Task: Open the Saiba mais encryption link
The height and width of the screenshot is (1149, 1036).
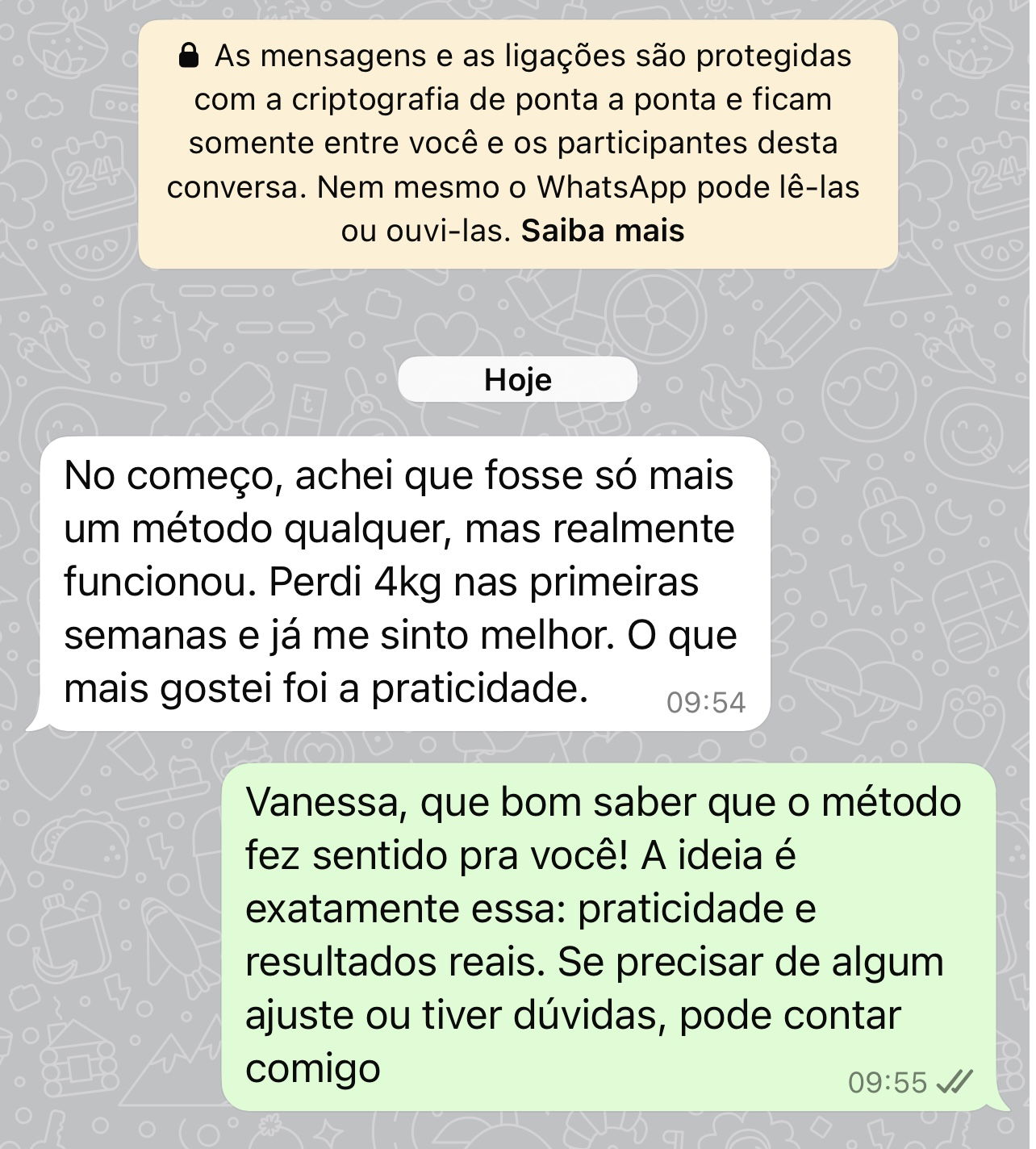Action: pyautogui.click(x=603, y=232)
